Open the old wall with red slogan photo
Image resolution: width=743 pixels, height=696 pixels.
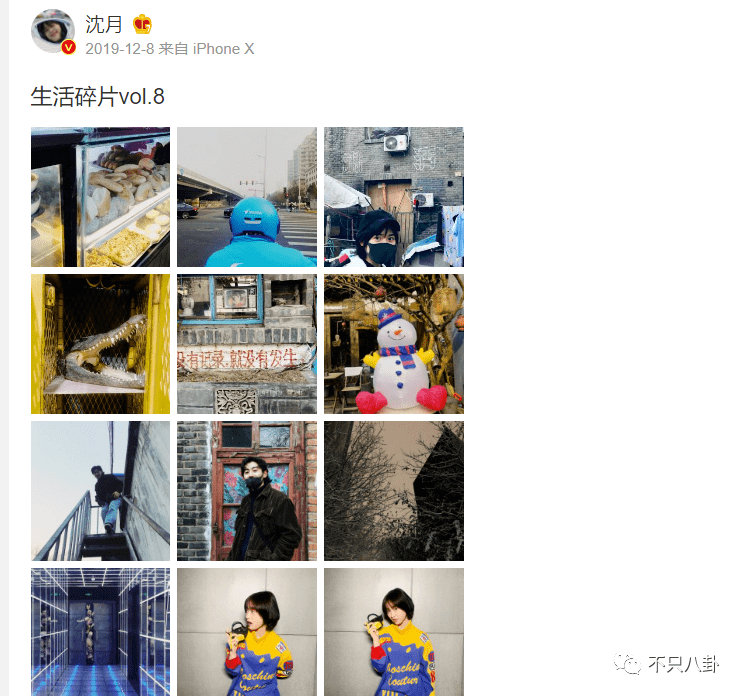click(x=247, y=344)
